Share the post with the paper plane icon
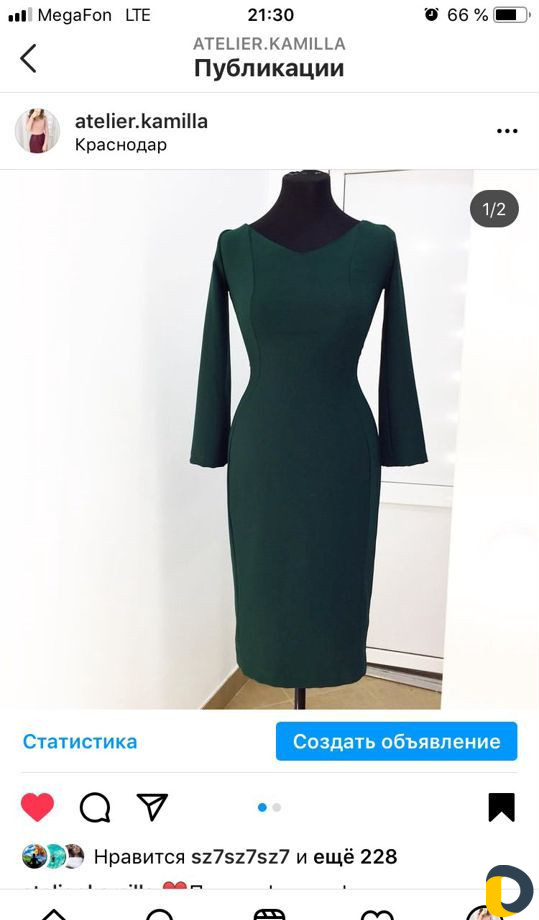Viewport: 539px width, 920px height. 152,807
